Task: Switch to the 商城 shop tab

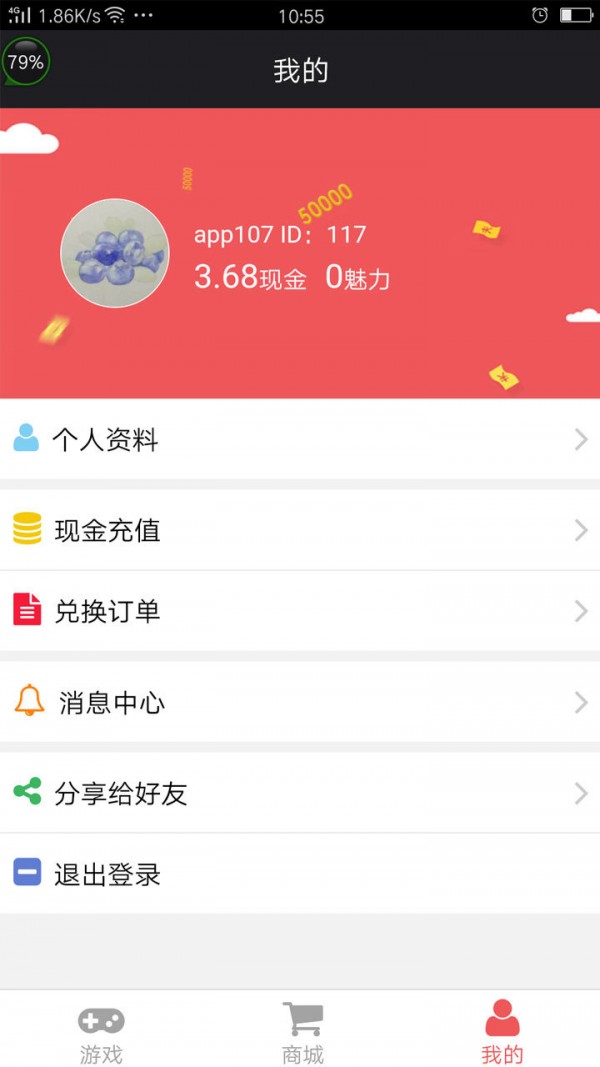Action: pos(302,1031)
